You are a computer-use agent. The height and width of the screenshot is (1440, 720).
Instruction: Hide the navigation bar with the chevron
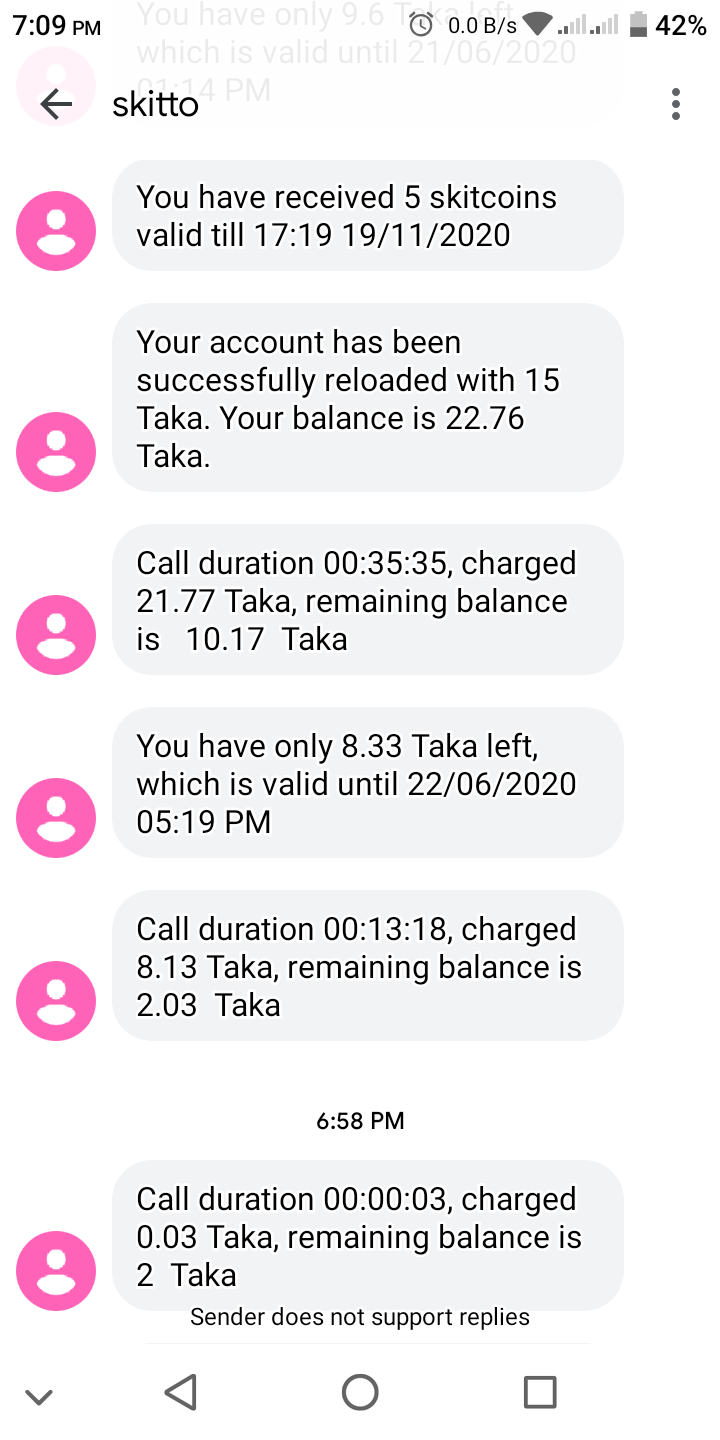pyautogui.click(x=39, y=1397)
